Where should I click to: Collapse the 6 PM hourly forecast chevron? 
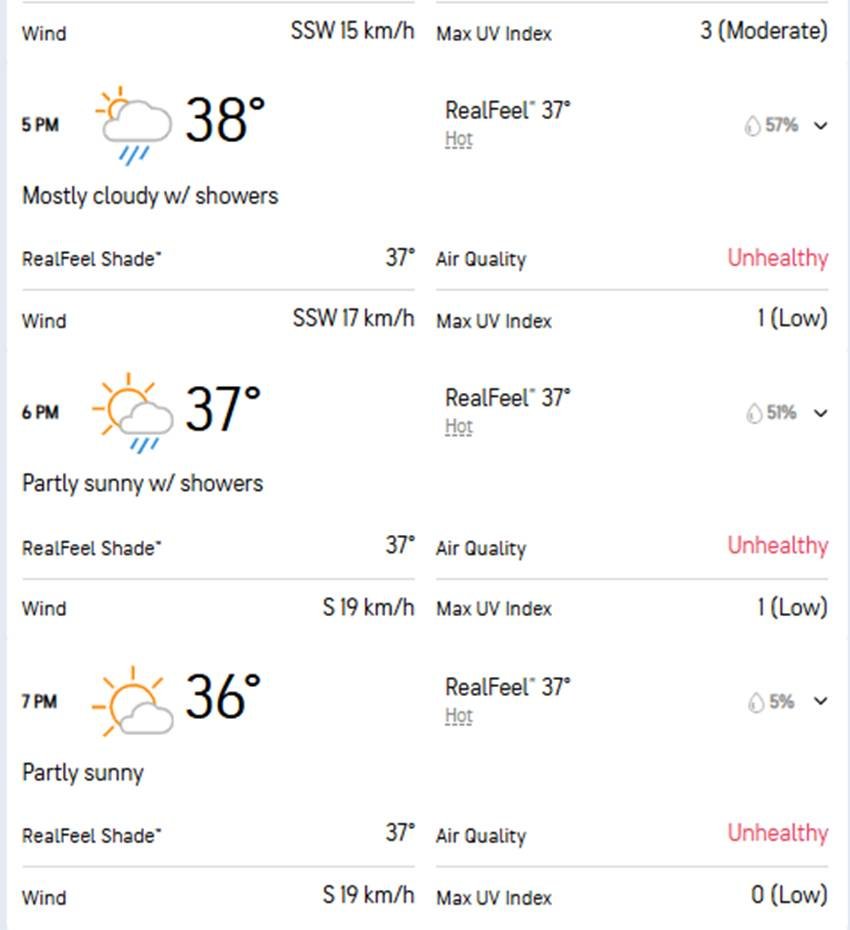point(821,413)
